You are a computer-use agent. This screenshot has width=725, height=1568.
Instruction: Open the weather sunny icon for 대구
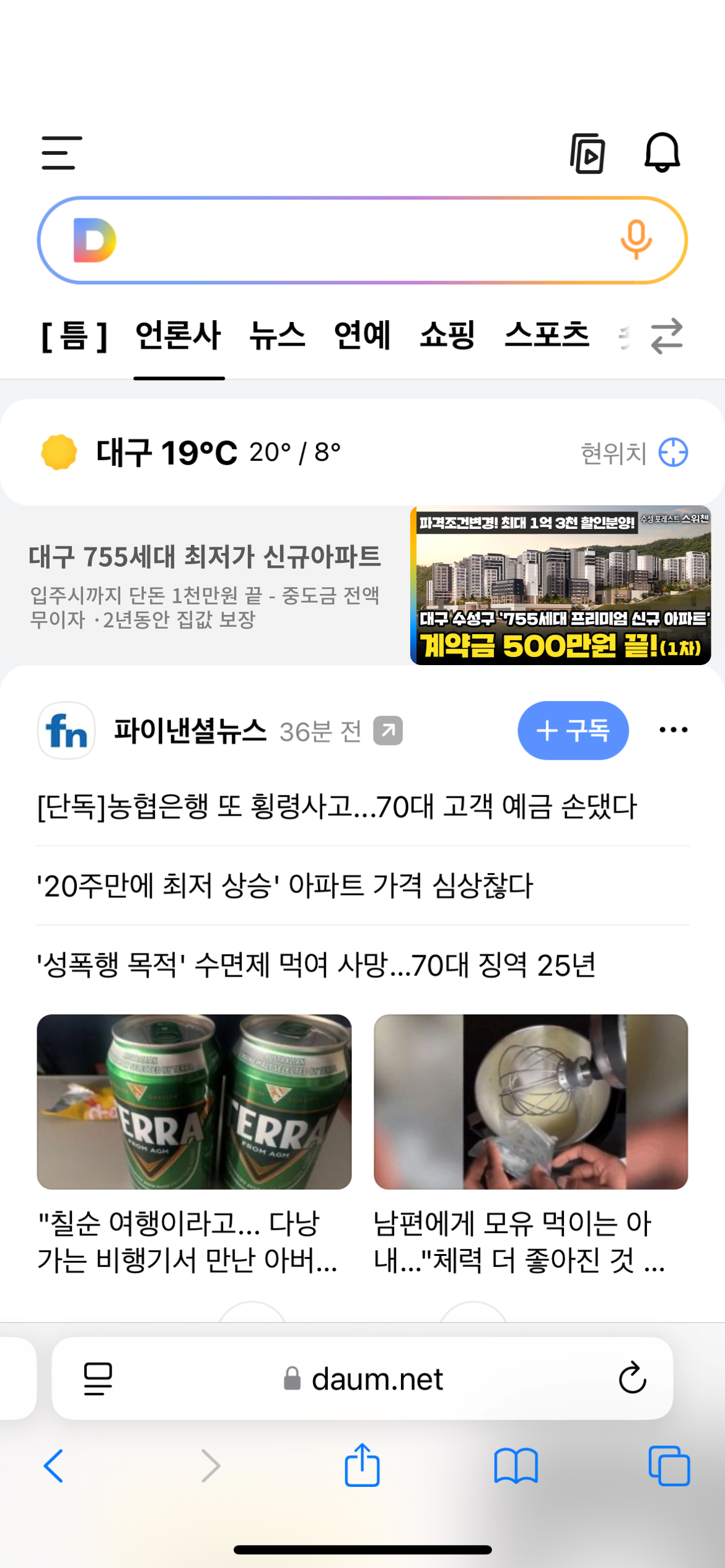(x=59, y=452)
